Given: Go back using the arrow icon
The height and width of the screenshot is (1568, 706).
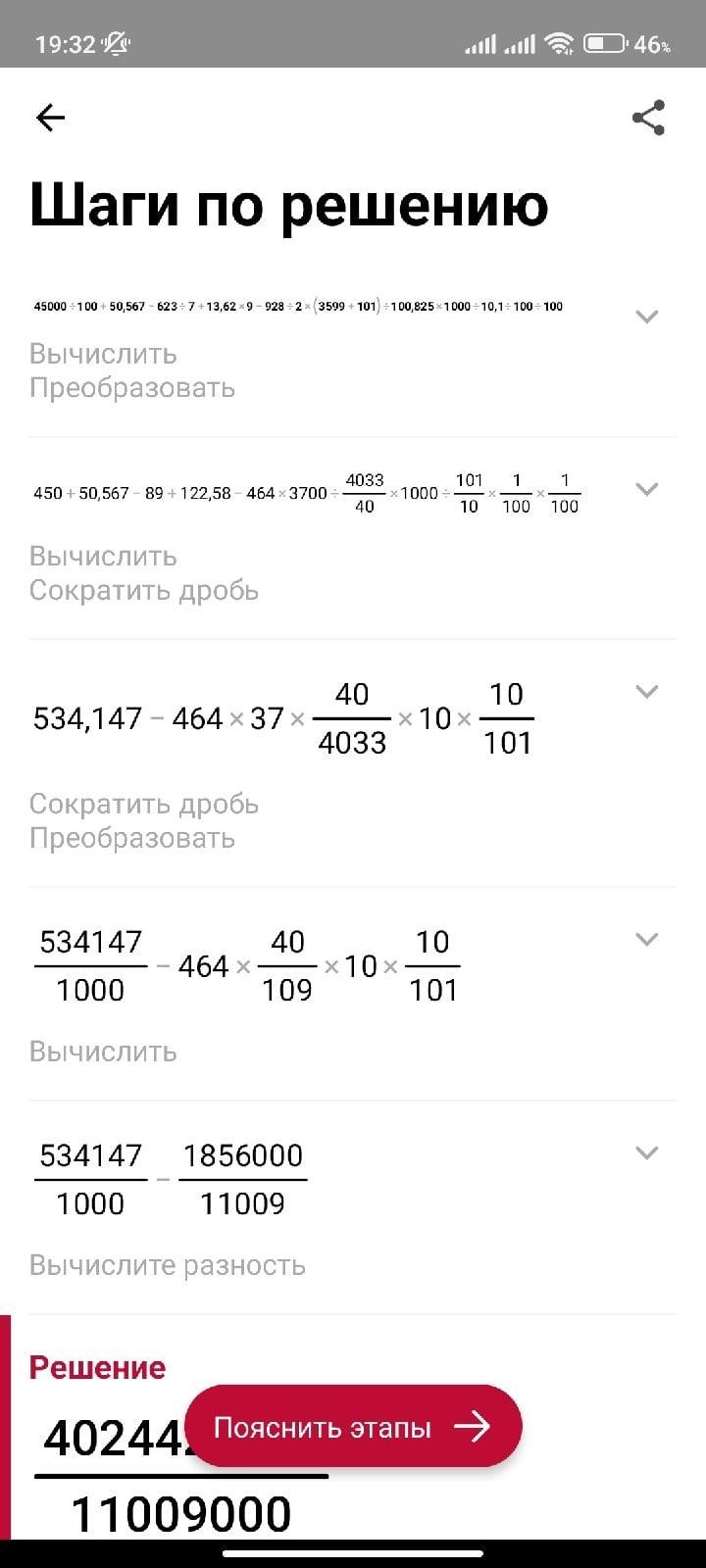Looking at the screenshot, I should click(x=50, y=119).
